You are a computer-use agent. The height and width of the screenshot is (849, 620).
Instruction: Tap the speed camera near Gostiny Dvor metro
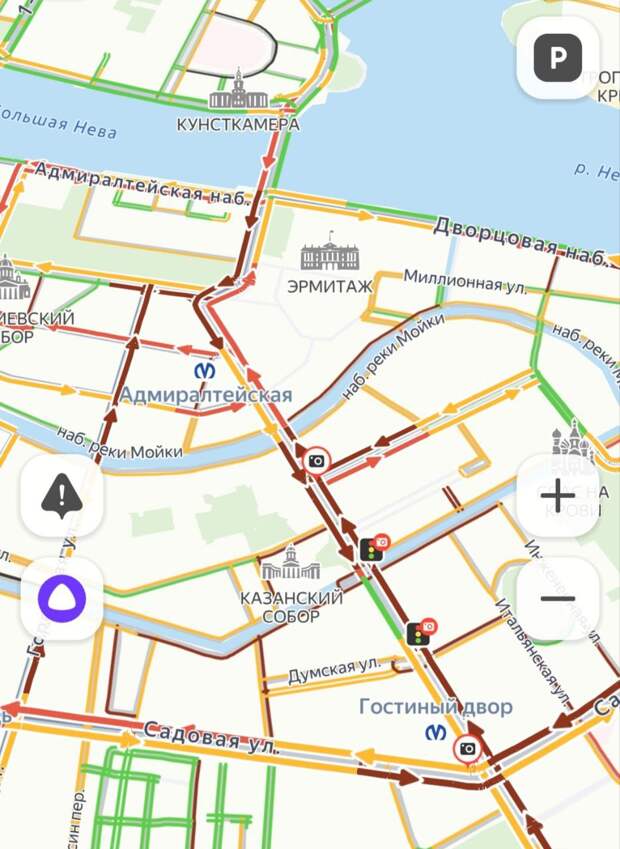[x=467, y=748]
